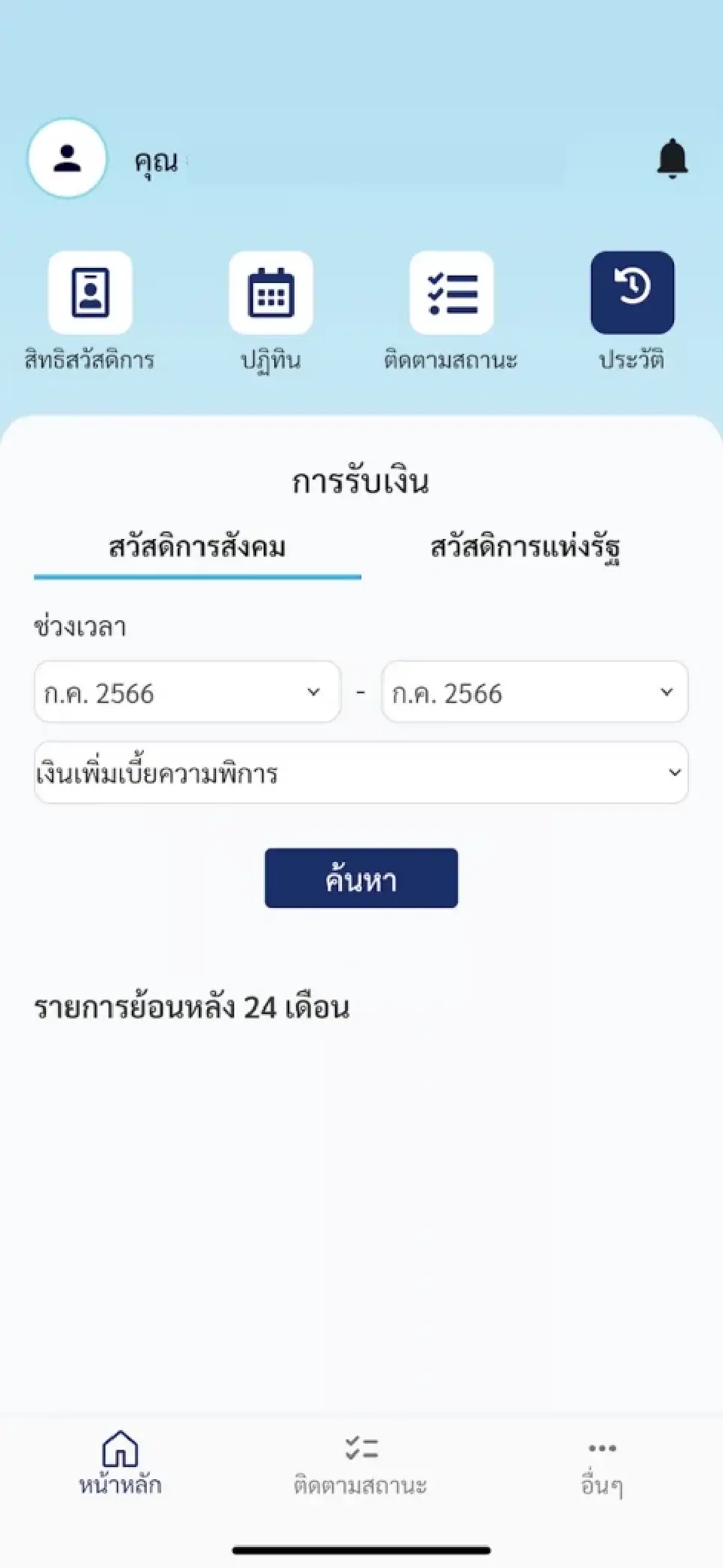Switch to สวัสดิการแห่งรัฐ tab
The width and height of the screenshot is (723, 1568).
pyautogui.click(x=525, y=547)
